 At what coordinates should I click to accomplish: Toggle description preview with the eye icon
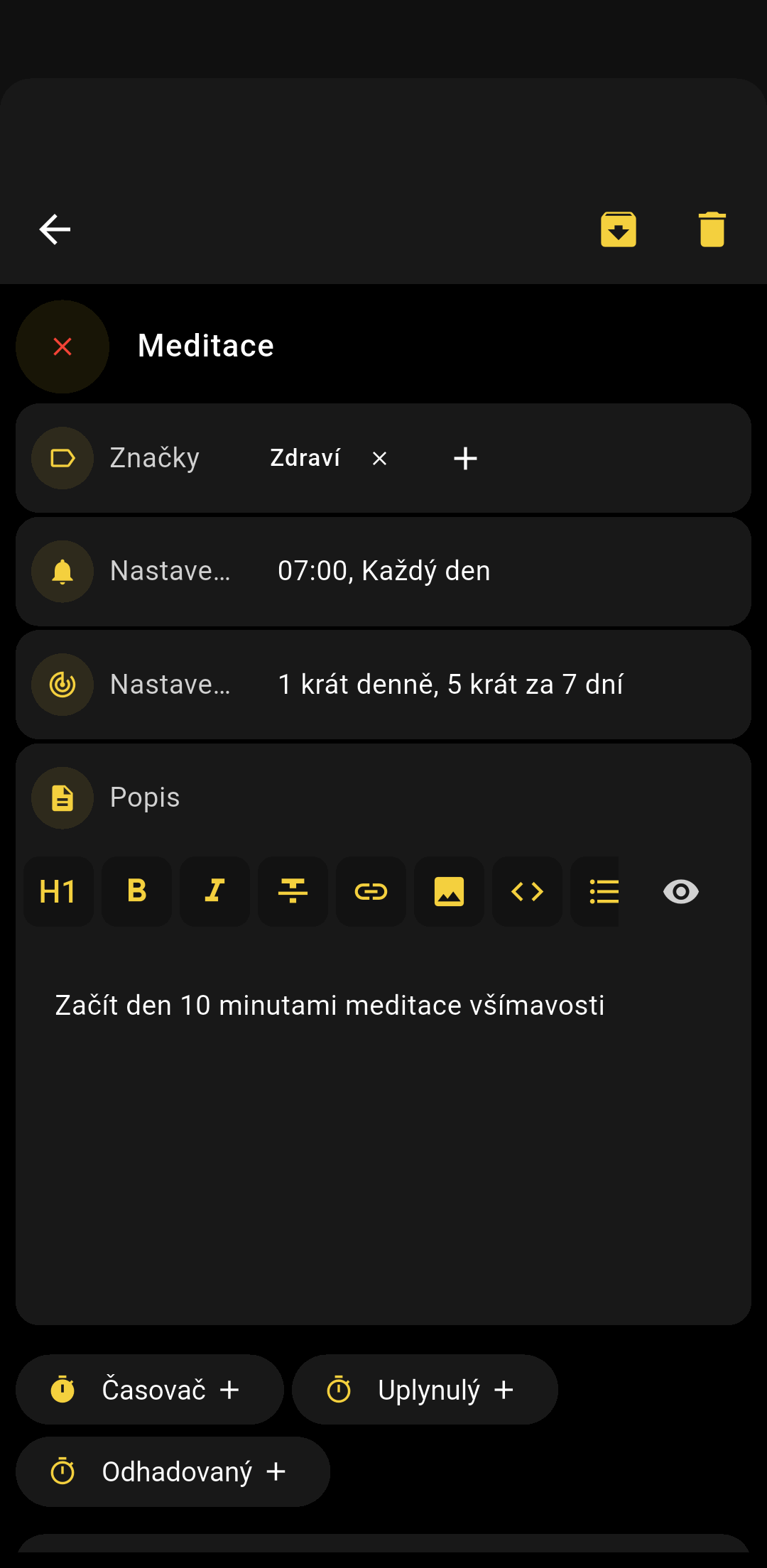coord(680,892)
